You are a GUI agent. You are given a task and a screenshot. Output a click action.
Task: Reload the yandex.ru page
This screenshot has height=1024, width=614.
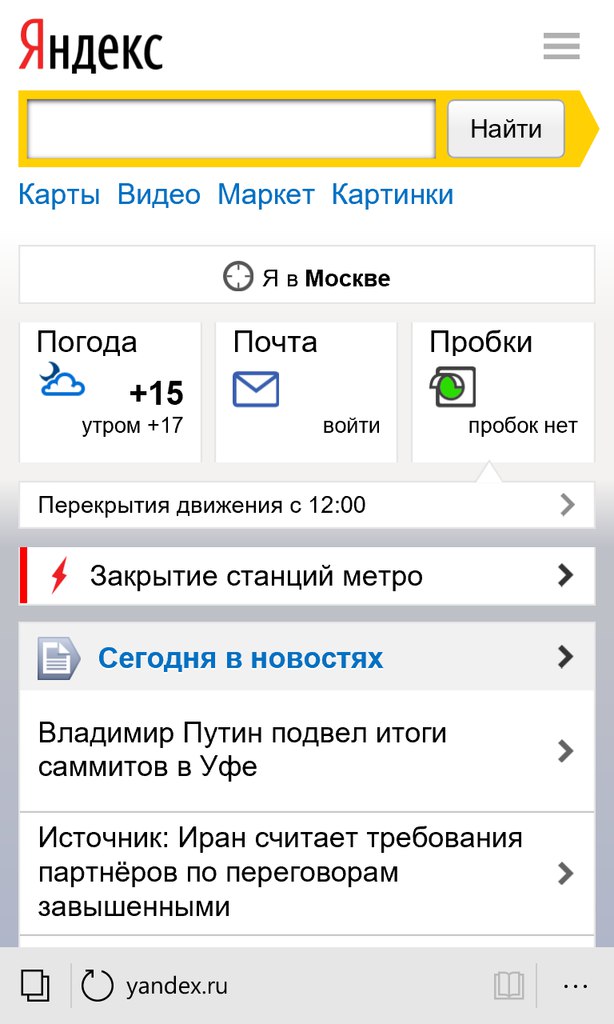point(98,986)
